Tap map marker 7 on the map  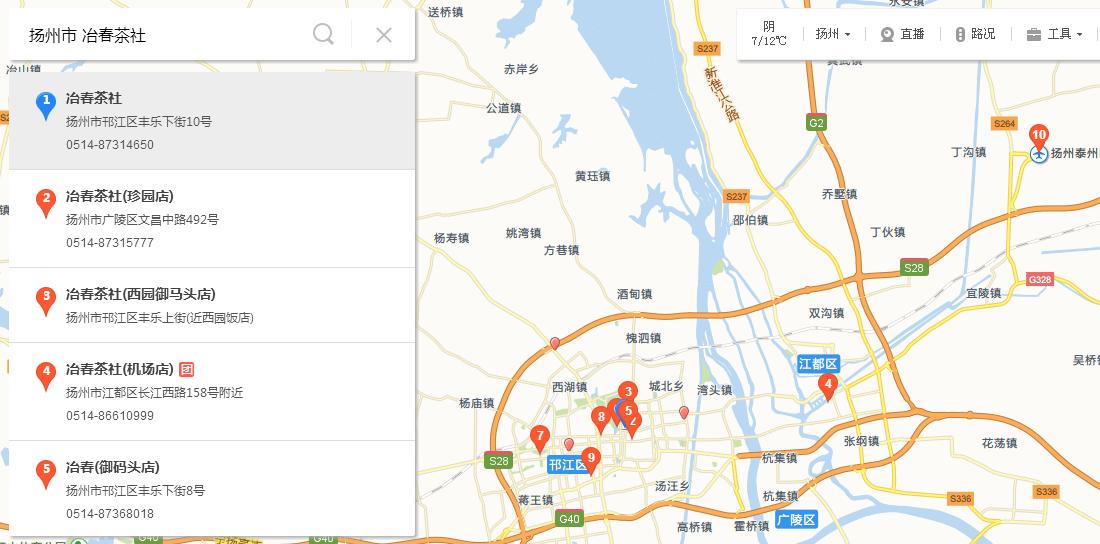pyautogui.click(x=540, y=437)
